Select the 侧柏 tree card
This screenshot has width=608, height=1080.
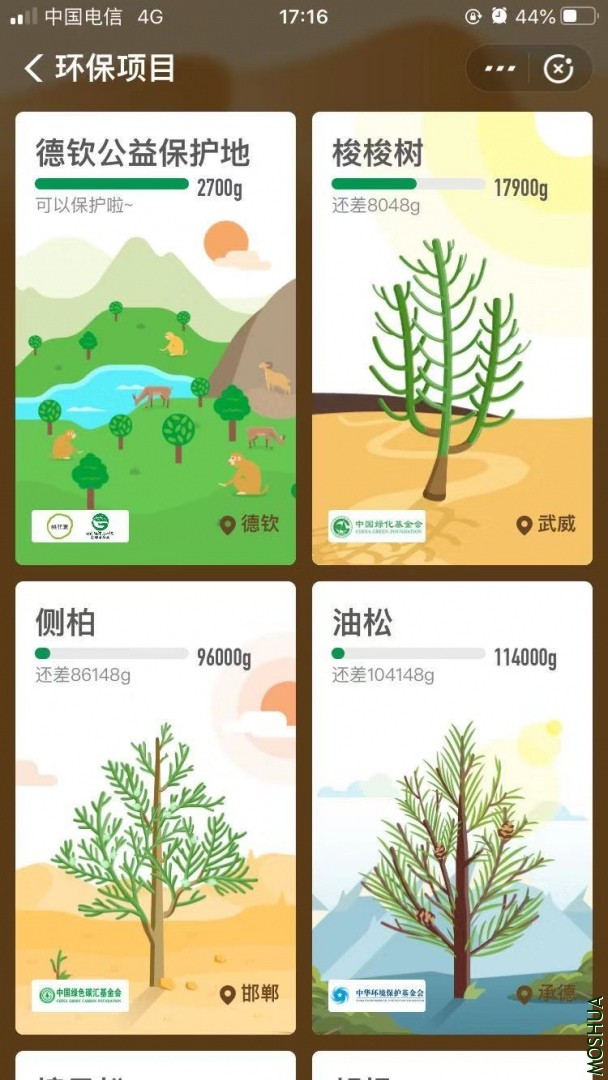(155, 808)
